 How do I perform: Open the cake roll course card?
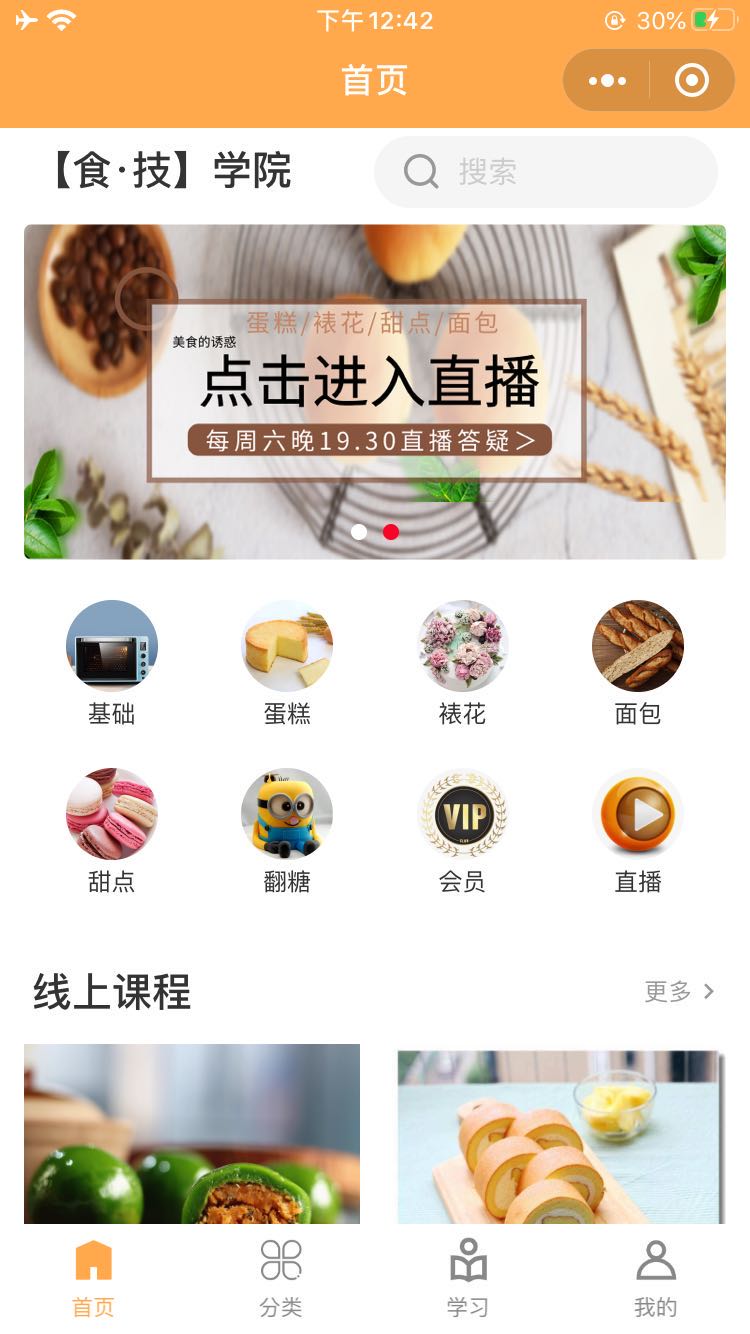coord(561,1136)
